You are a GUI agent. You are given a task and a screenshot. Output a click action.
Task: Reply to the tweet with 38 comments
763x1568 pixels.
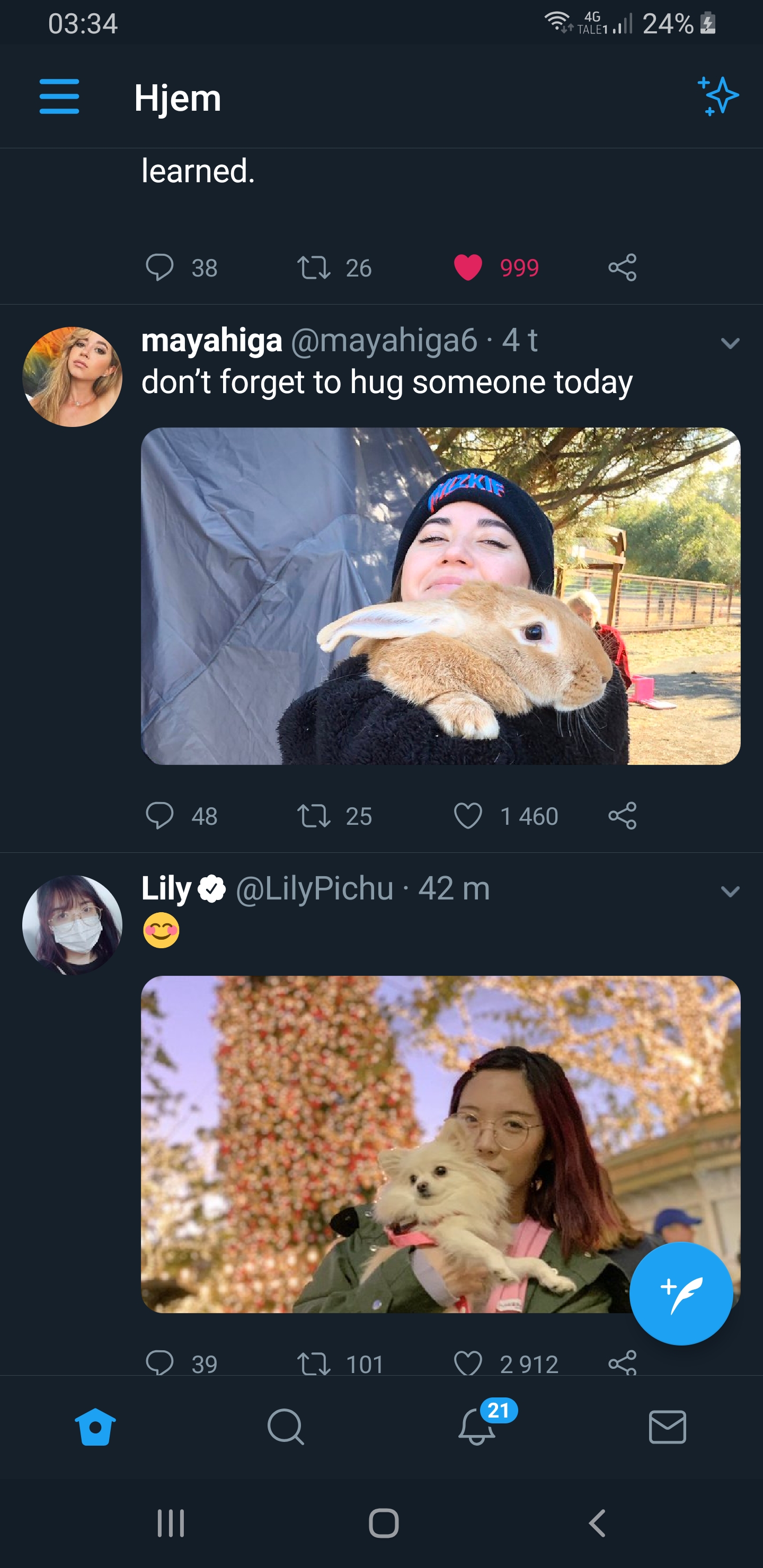[159, 268]
